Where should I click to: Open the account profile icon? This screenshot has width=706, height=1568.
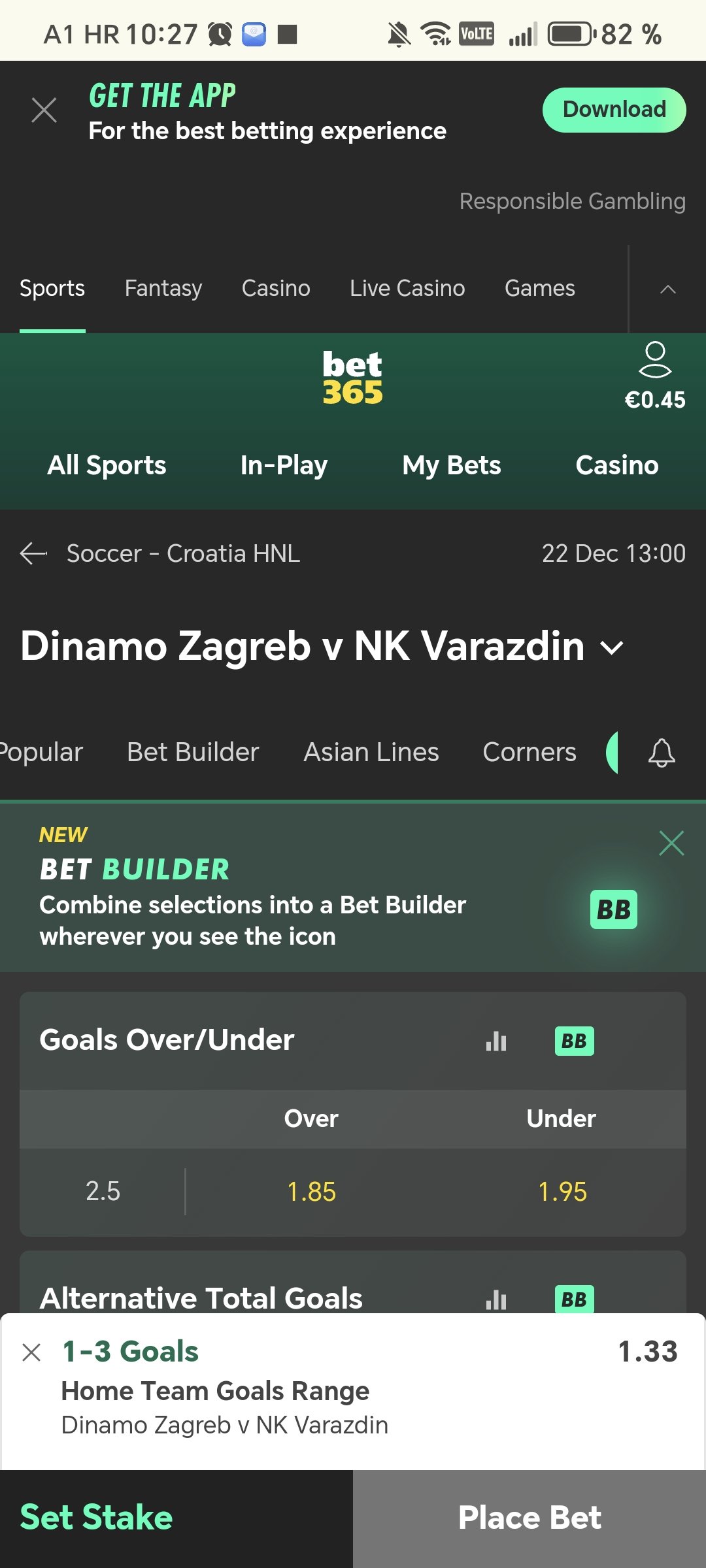[x=654, y=360]
